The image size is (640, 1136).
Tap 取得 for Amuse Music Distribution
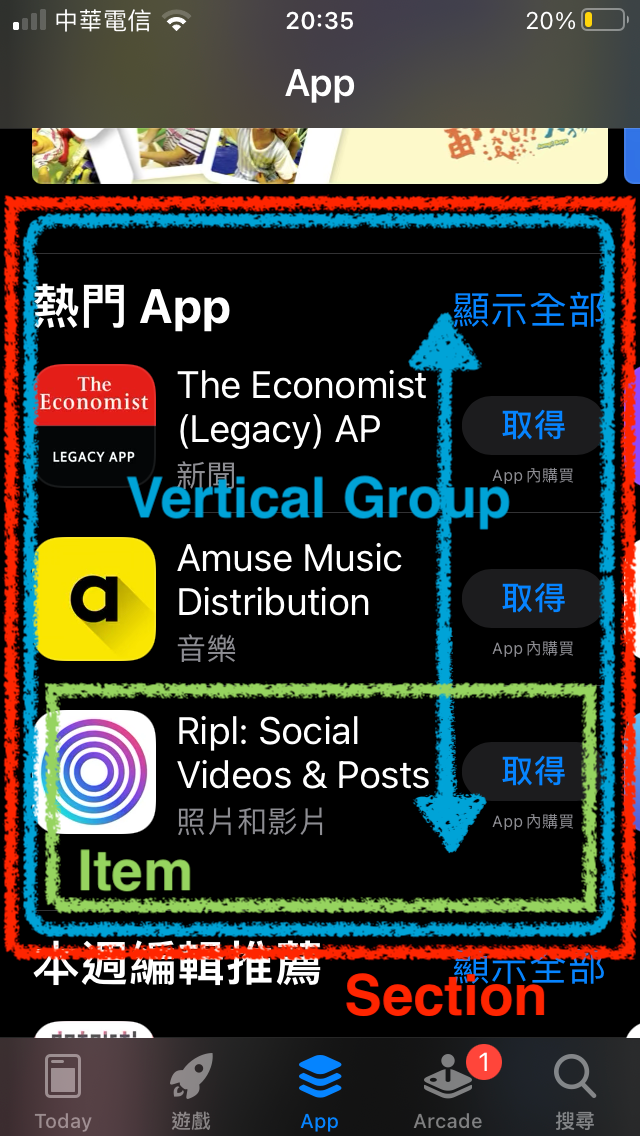pos(532,599)
